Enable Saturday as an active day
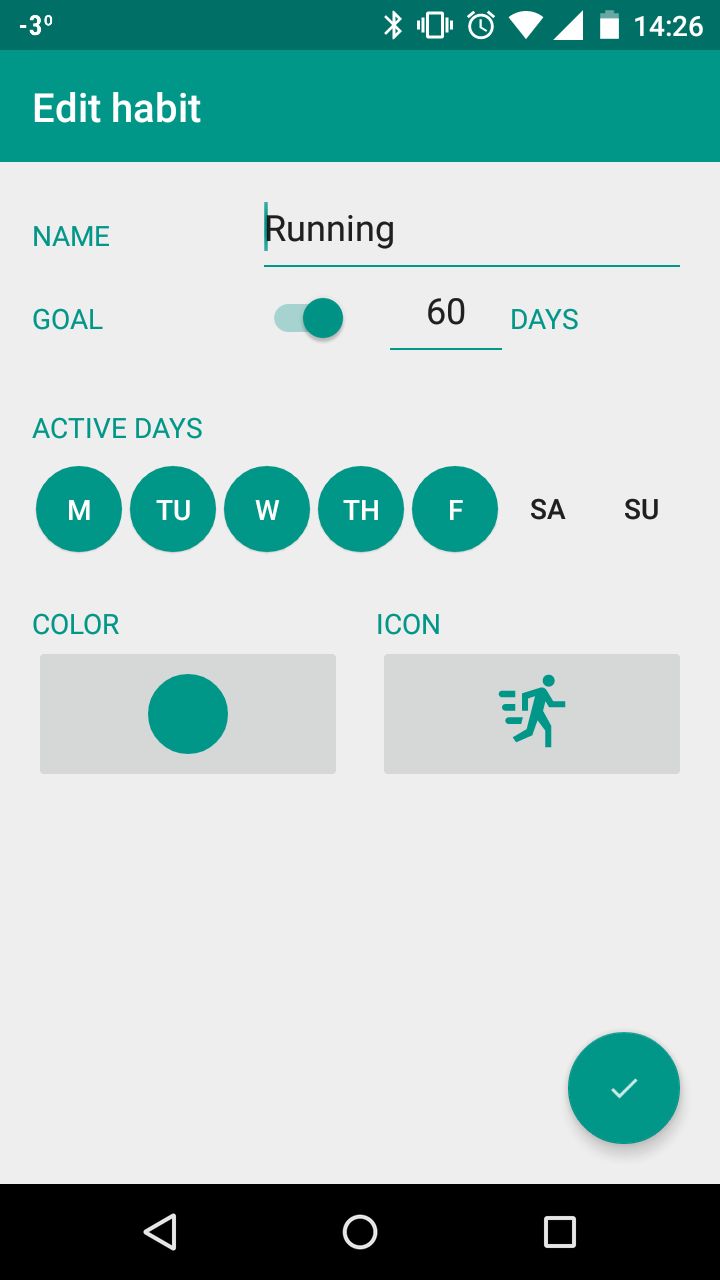 (548, 509)
